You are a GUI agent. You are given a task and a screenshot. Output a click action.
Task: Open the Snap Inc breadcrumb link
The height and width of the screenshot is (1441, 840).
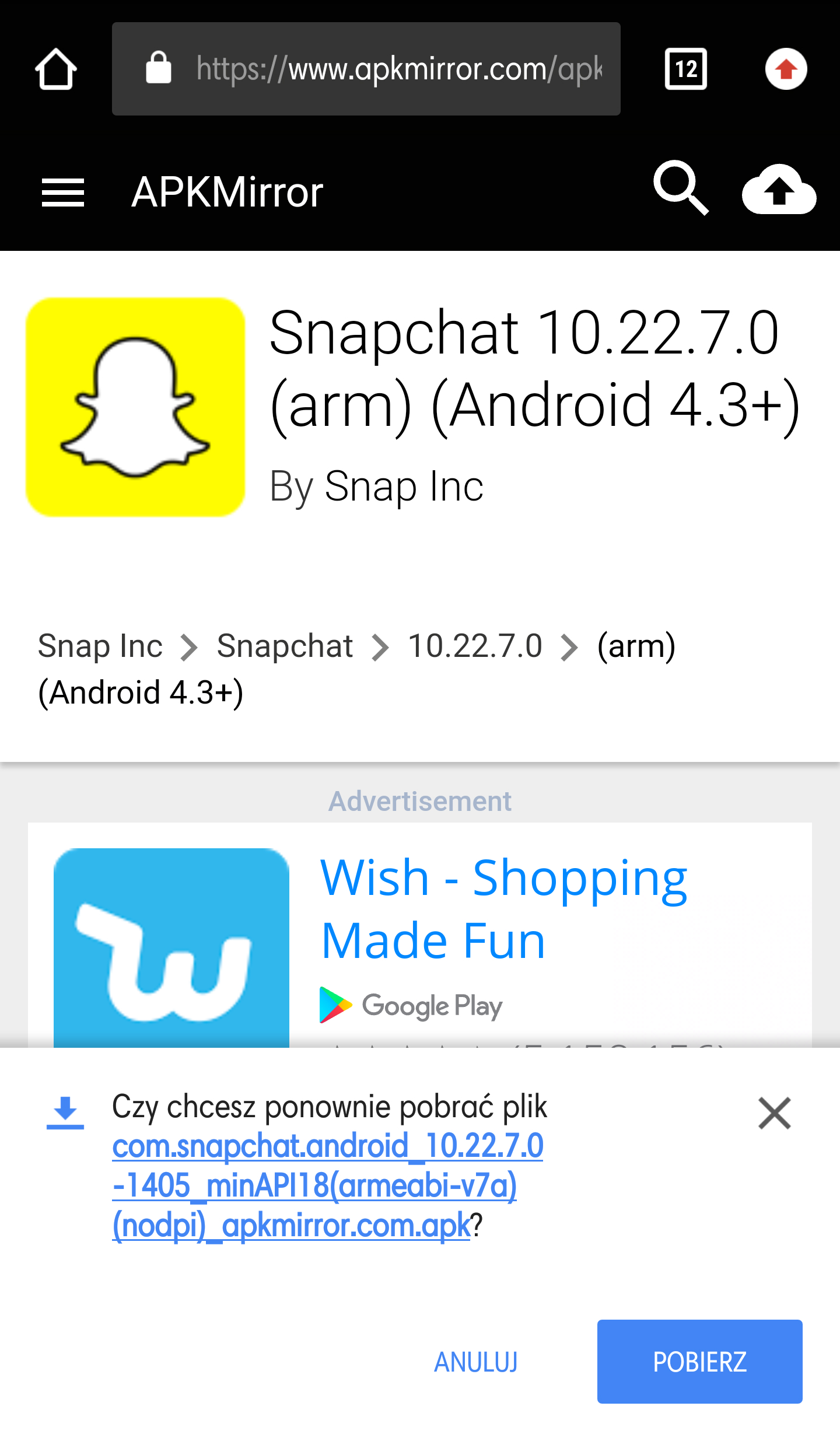point(100,646)
